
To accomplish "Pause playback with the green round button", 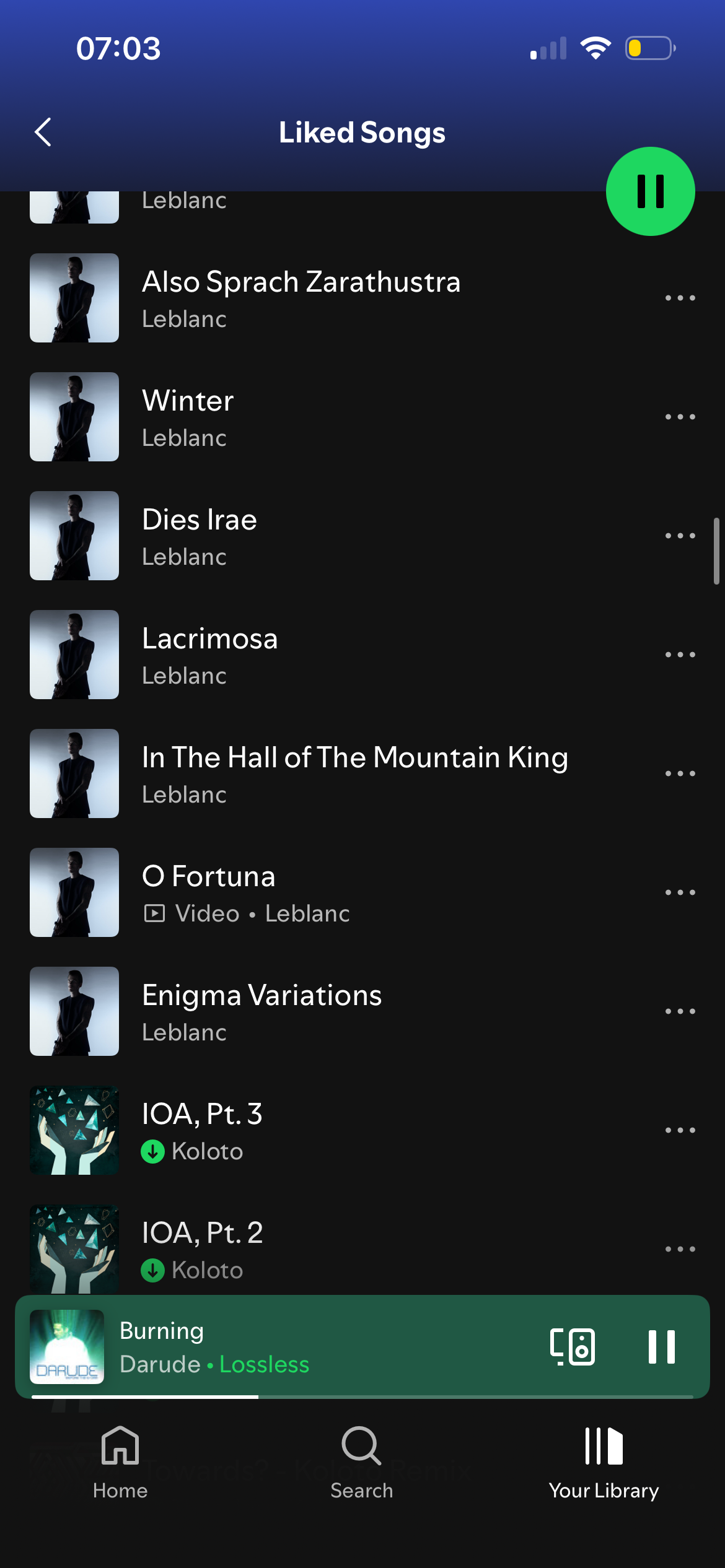I will pyautogui.click(x=650, y=191).
